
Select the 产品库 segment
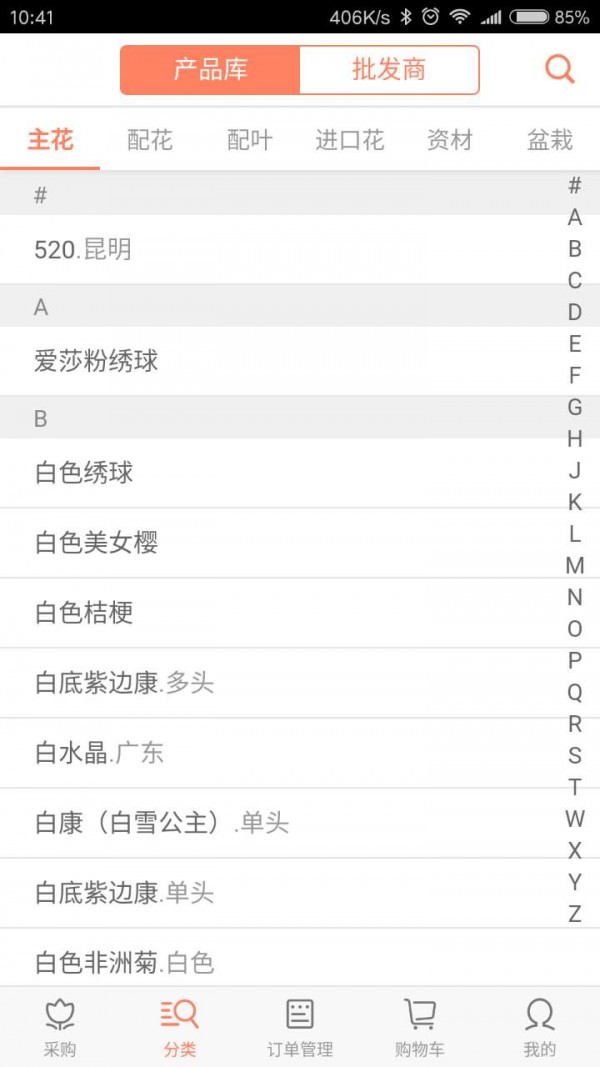pos(210,70)
